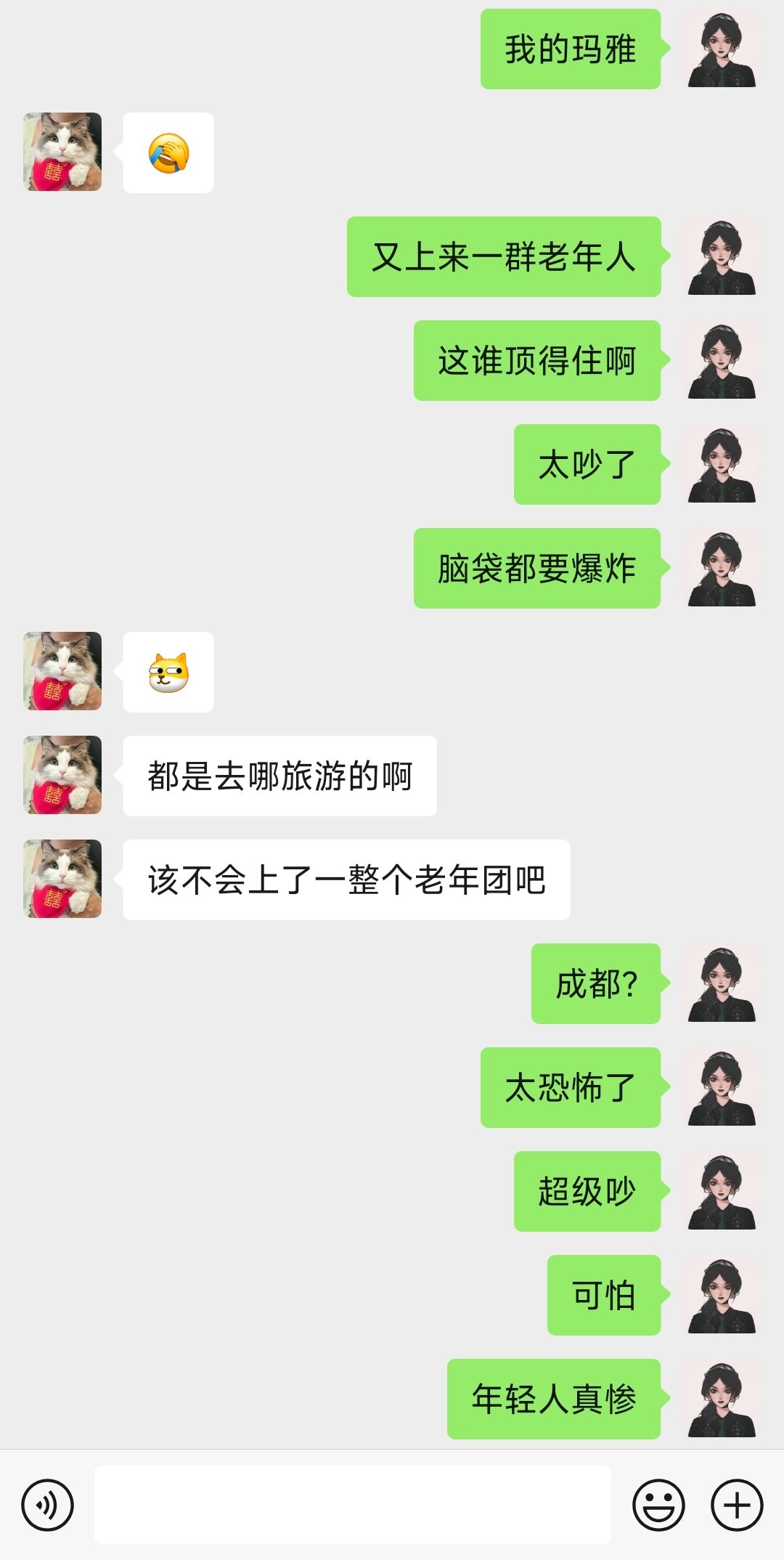Focus the message text field
This screenshot has width=784, height=1560.
[352, 1505]
